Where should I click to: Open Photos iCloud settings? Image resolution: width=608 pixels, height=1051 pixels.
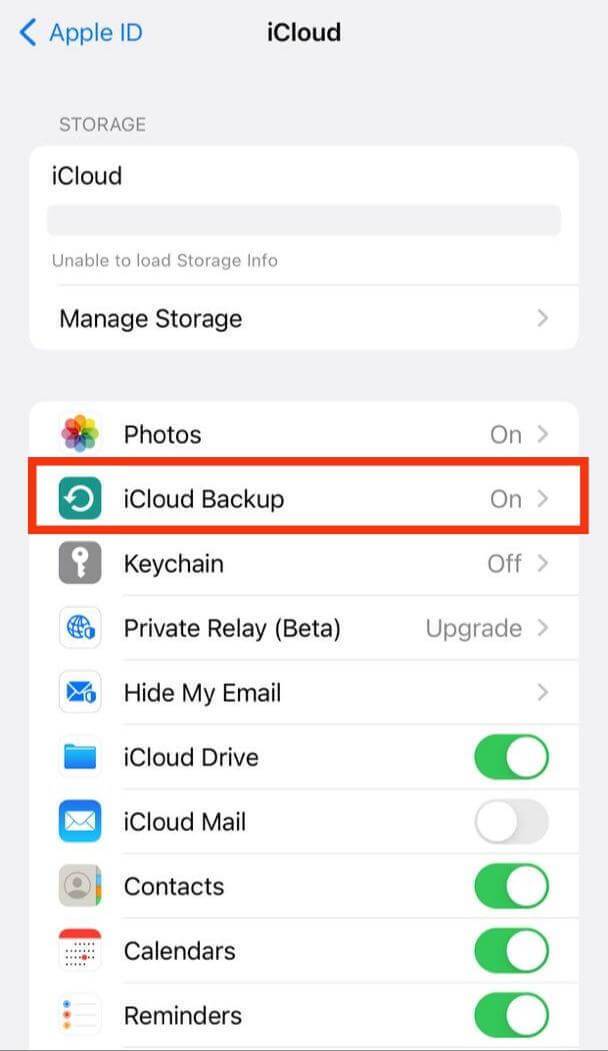(303, 435)
